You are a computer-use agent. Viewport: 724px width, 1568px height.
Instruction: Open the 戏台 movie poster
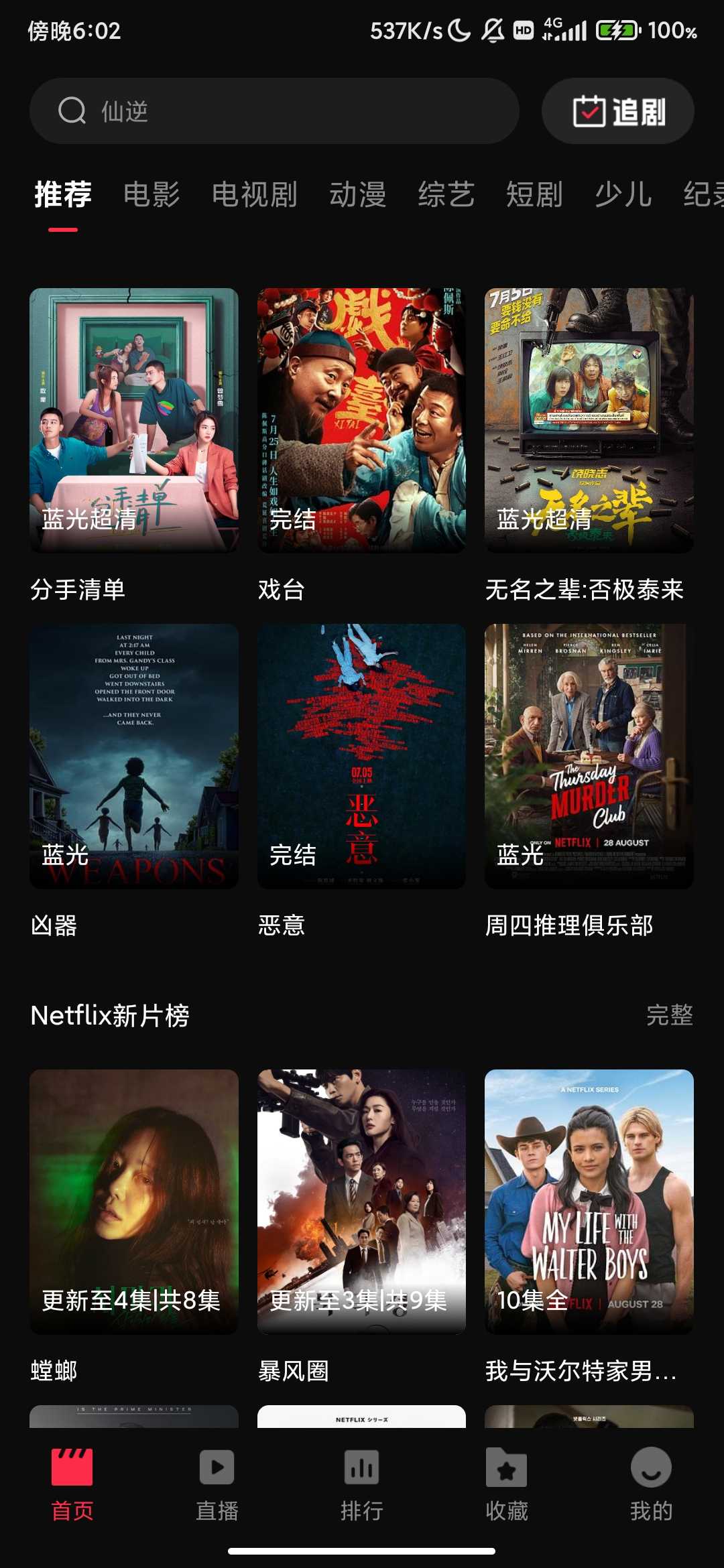(361, 420)
